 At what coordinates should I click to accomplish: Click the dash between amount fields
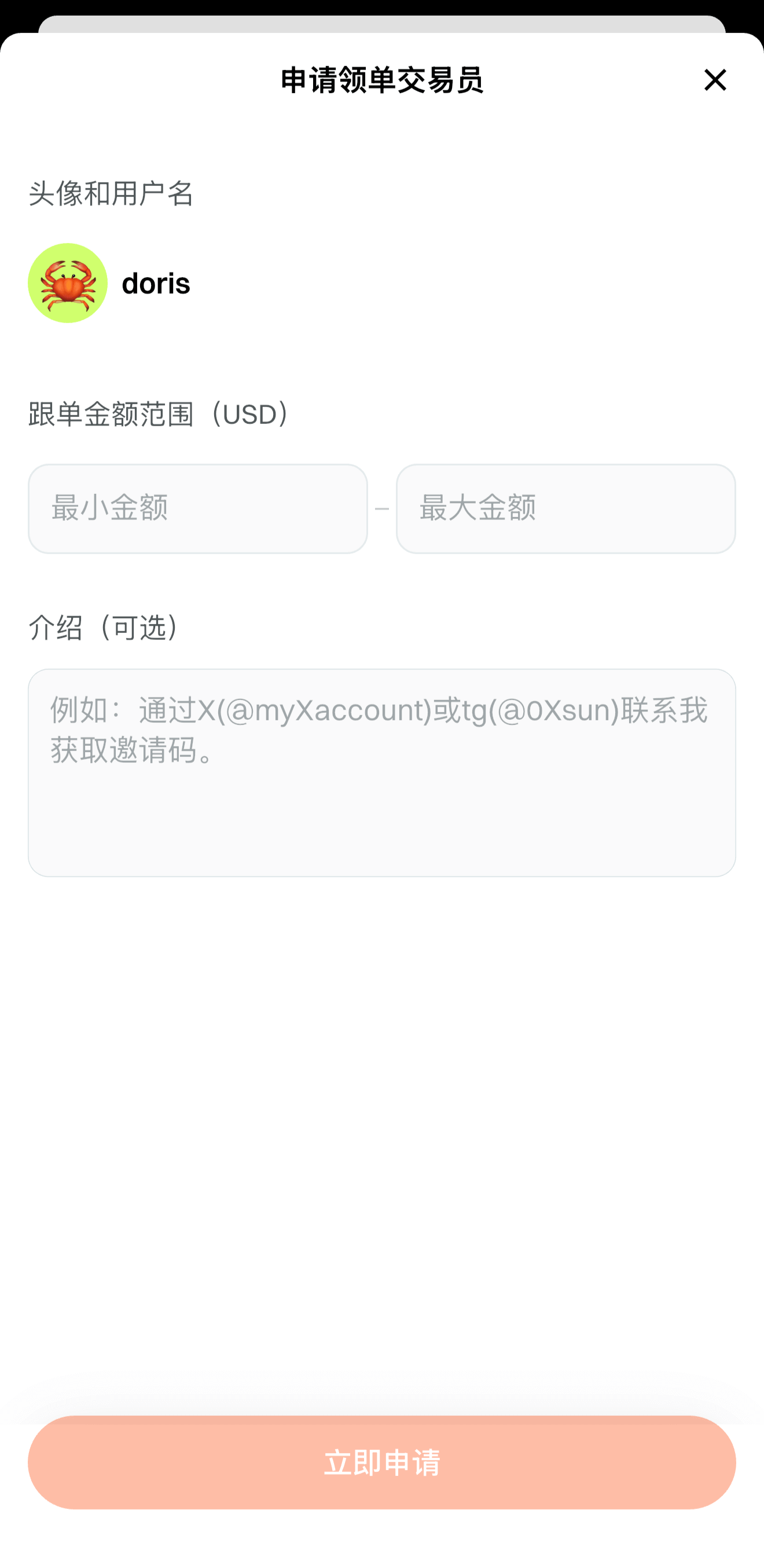382,509
